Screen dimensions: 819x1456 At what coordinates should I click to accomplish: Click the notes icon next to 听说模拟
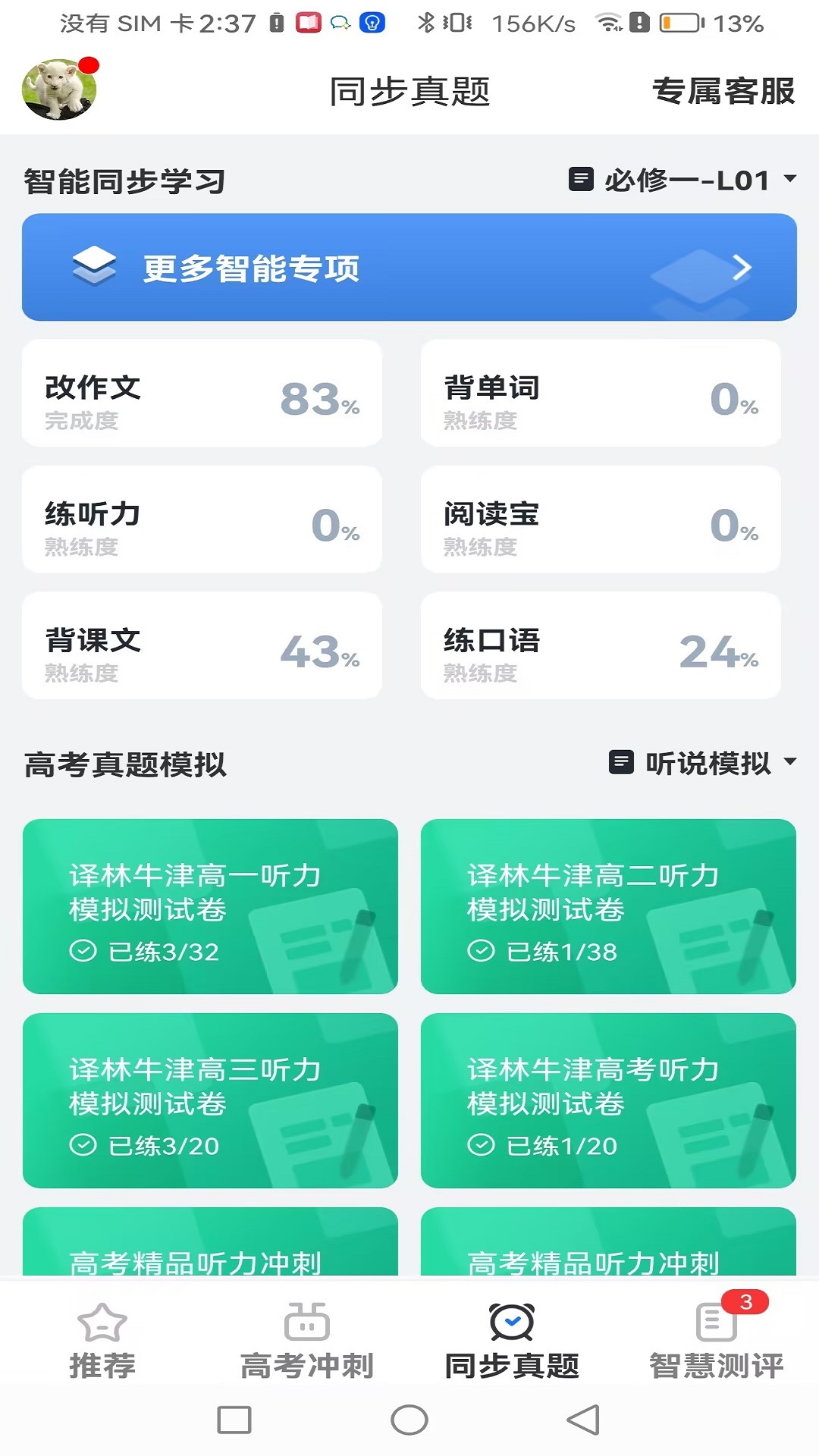622,761
